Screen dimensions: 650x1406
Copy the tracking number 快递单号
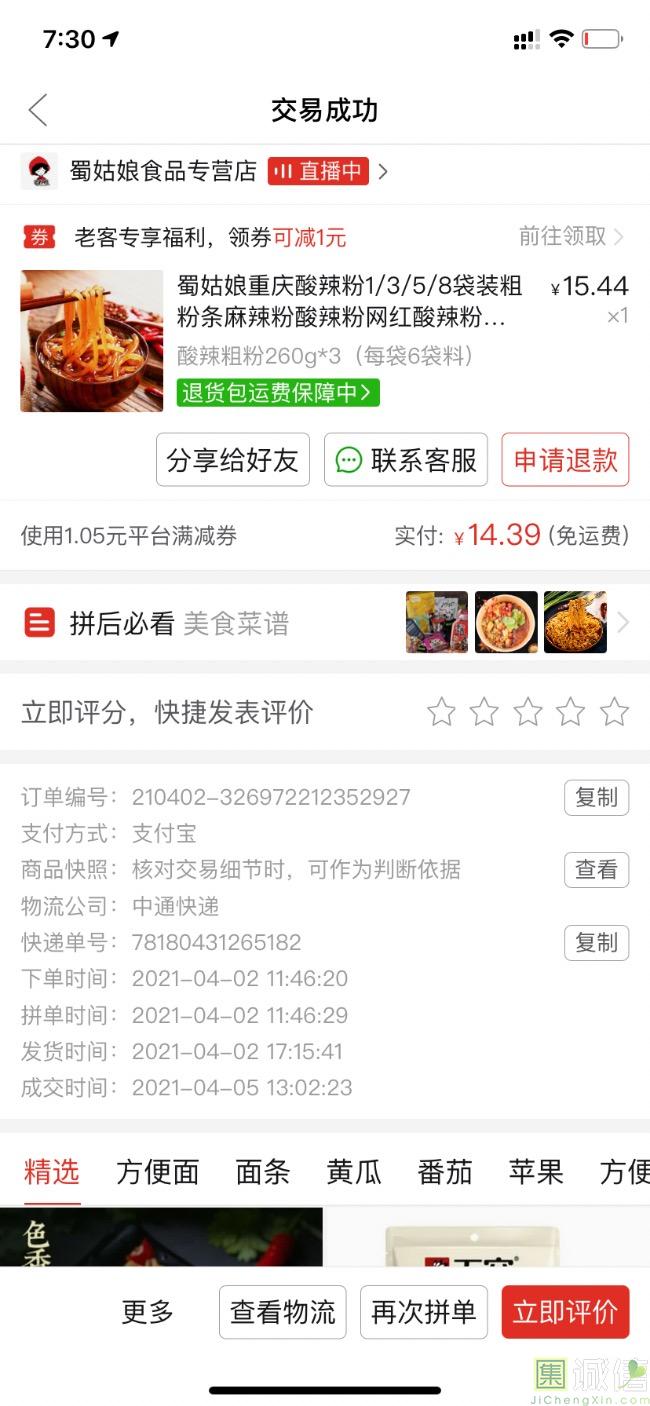point(596,942)
